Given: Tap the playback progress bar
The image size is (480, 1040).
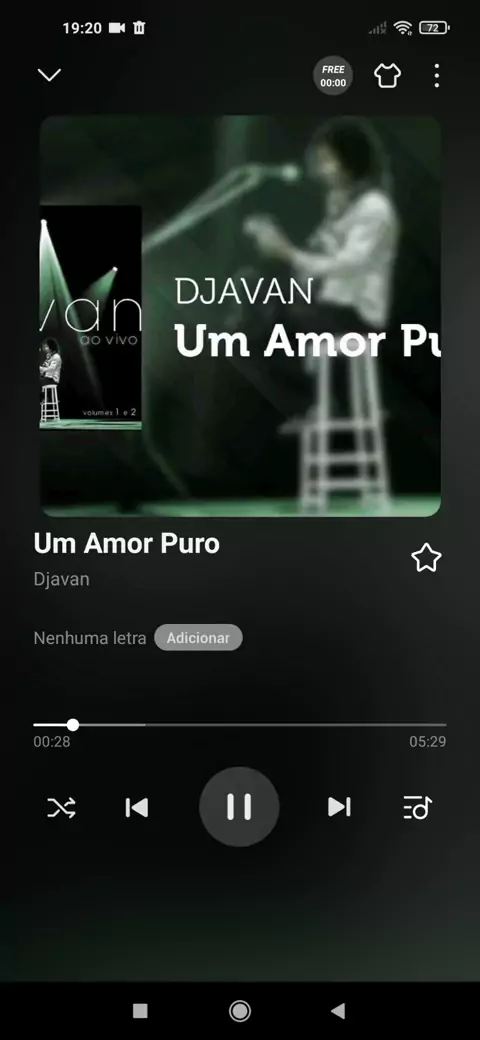Looking at the screenshot, I should 240,725.
